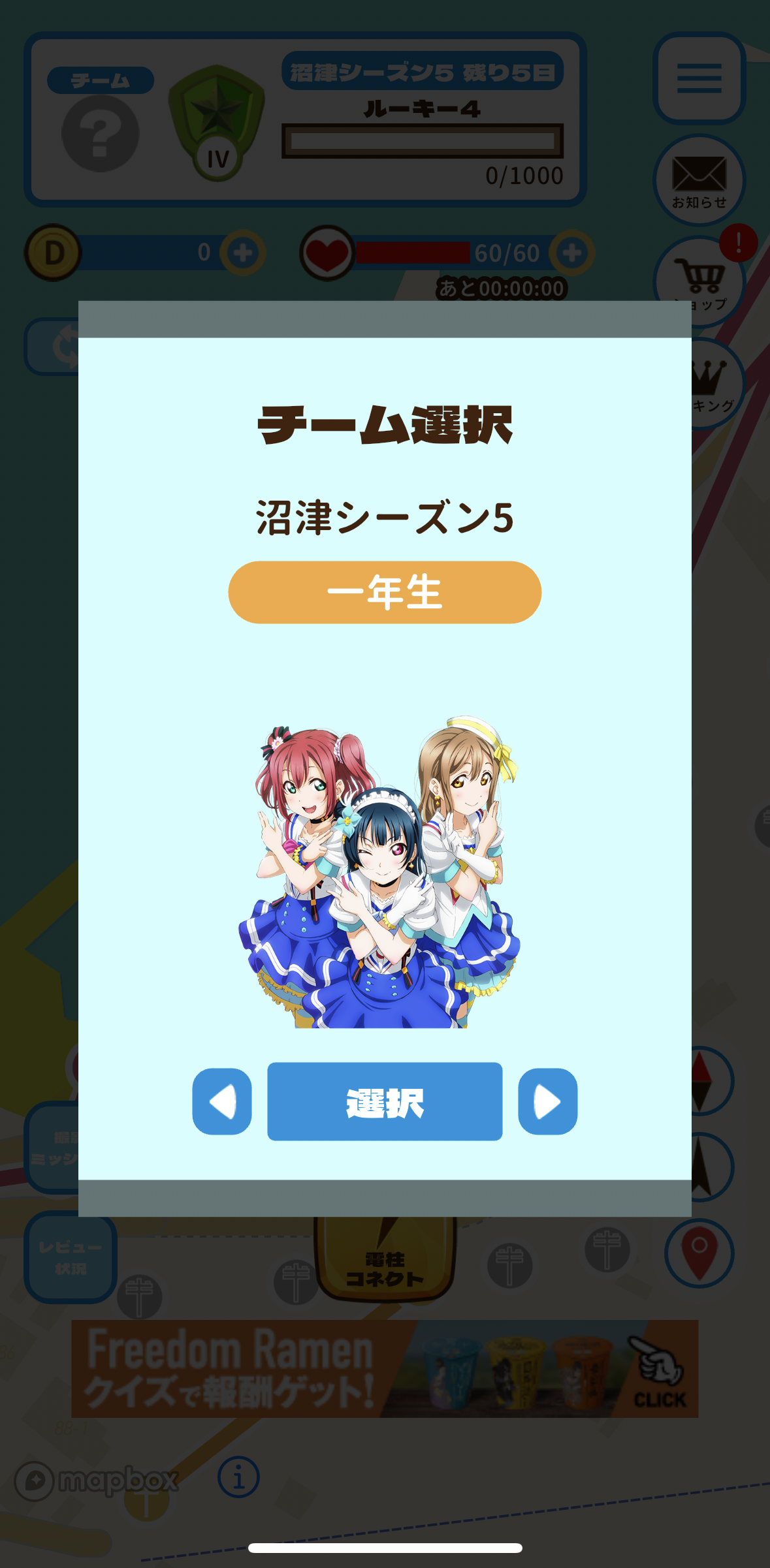
Task: Show the next team with right arrow
Action: pyautogui.click(x=547, y=1102)
